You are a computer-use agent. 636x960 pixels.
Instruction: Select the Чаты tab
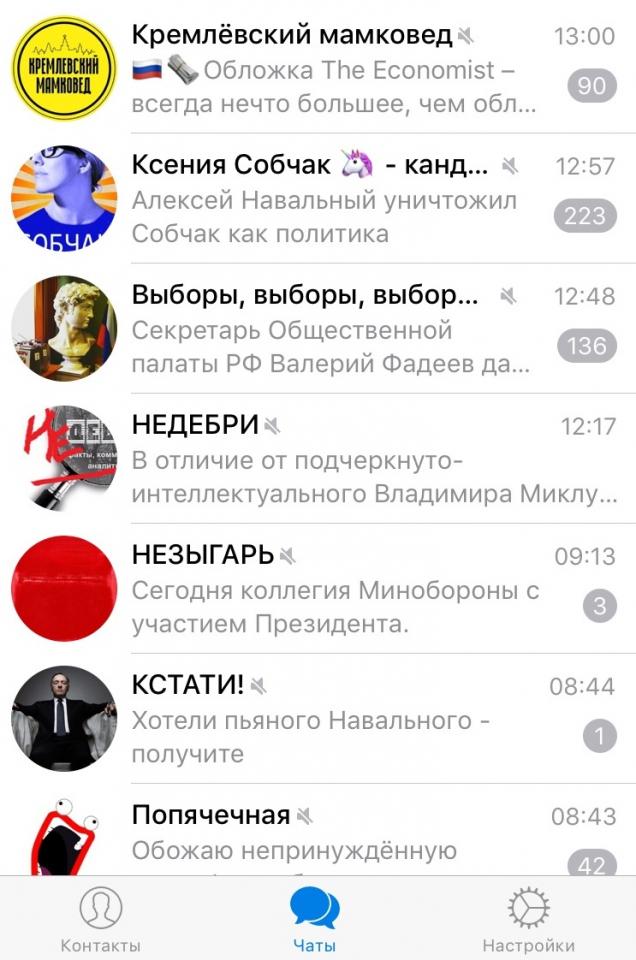(315, 920)
